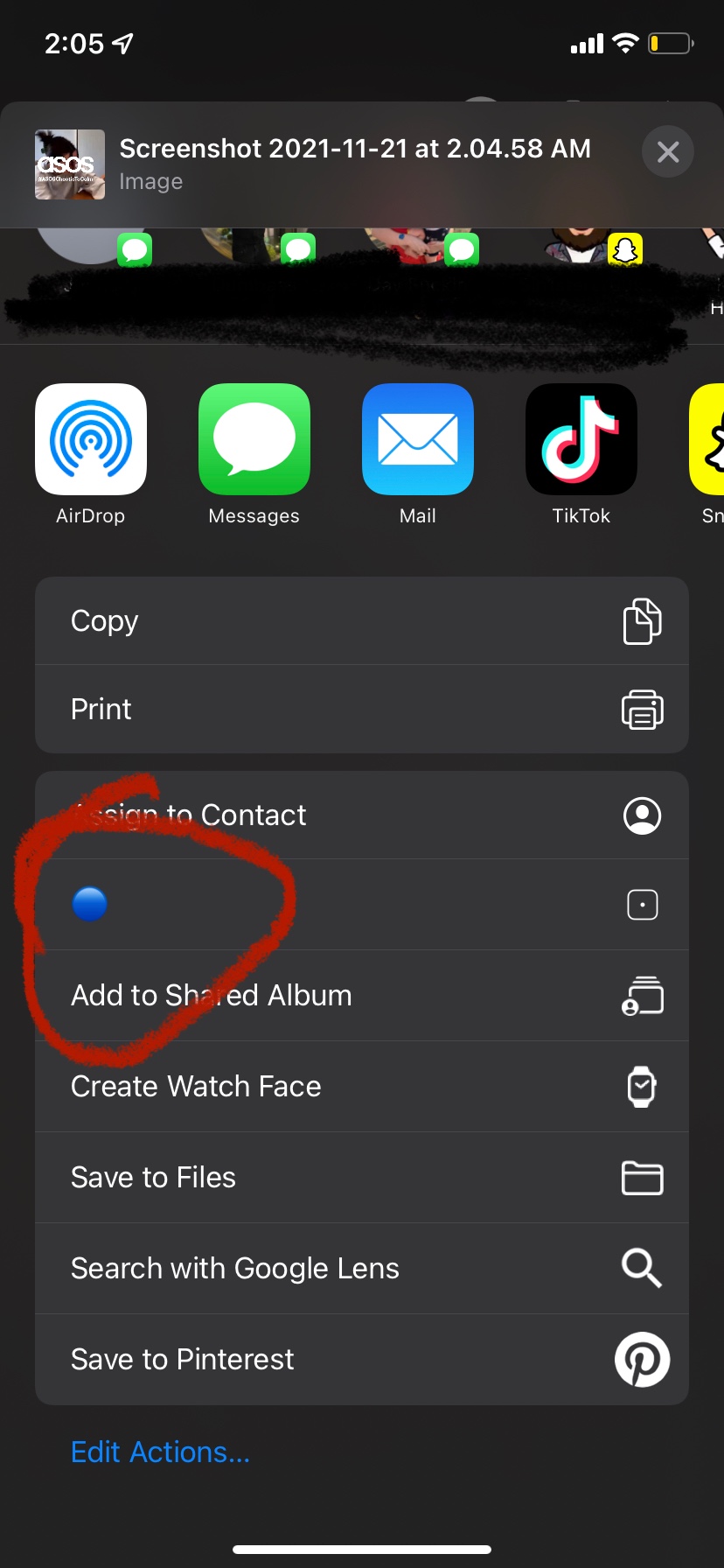
Task: Share the image to TikTok
Action: [581, 439]
